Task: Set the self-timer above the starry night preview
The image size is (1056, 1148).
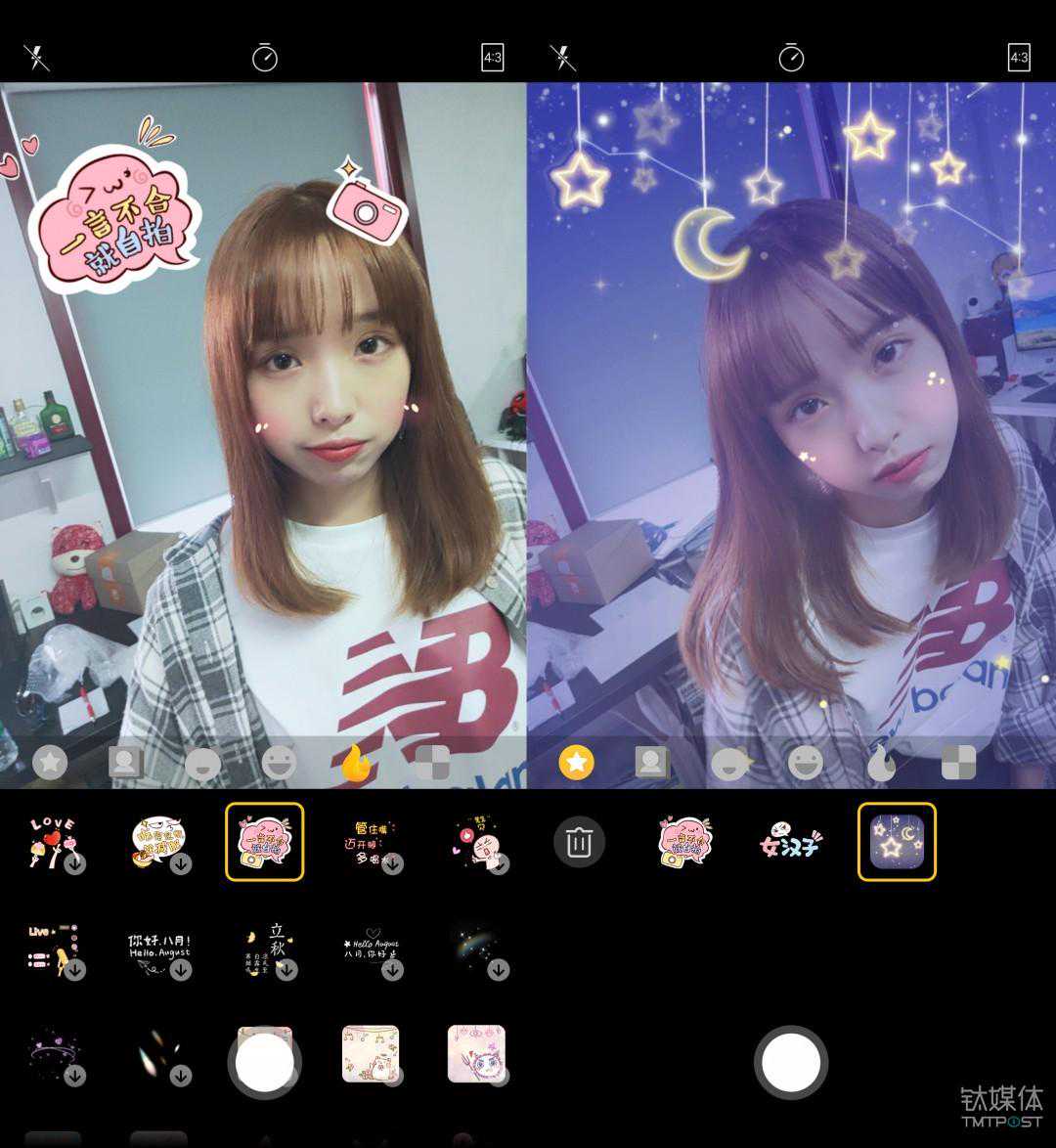Action: 791,59
